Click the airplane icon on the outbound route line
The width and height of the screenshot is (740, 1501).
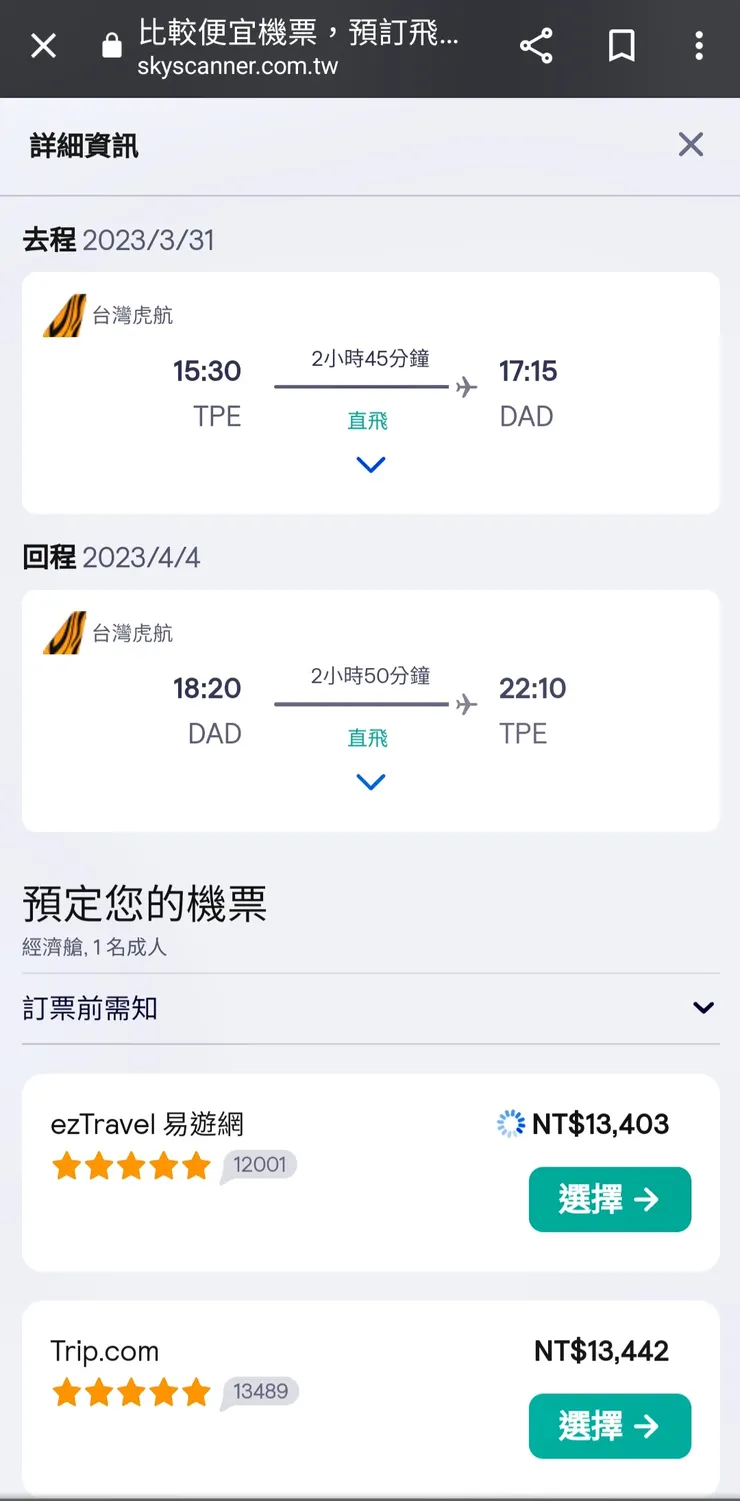tap(463, 385)
